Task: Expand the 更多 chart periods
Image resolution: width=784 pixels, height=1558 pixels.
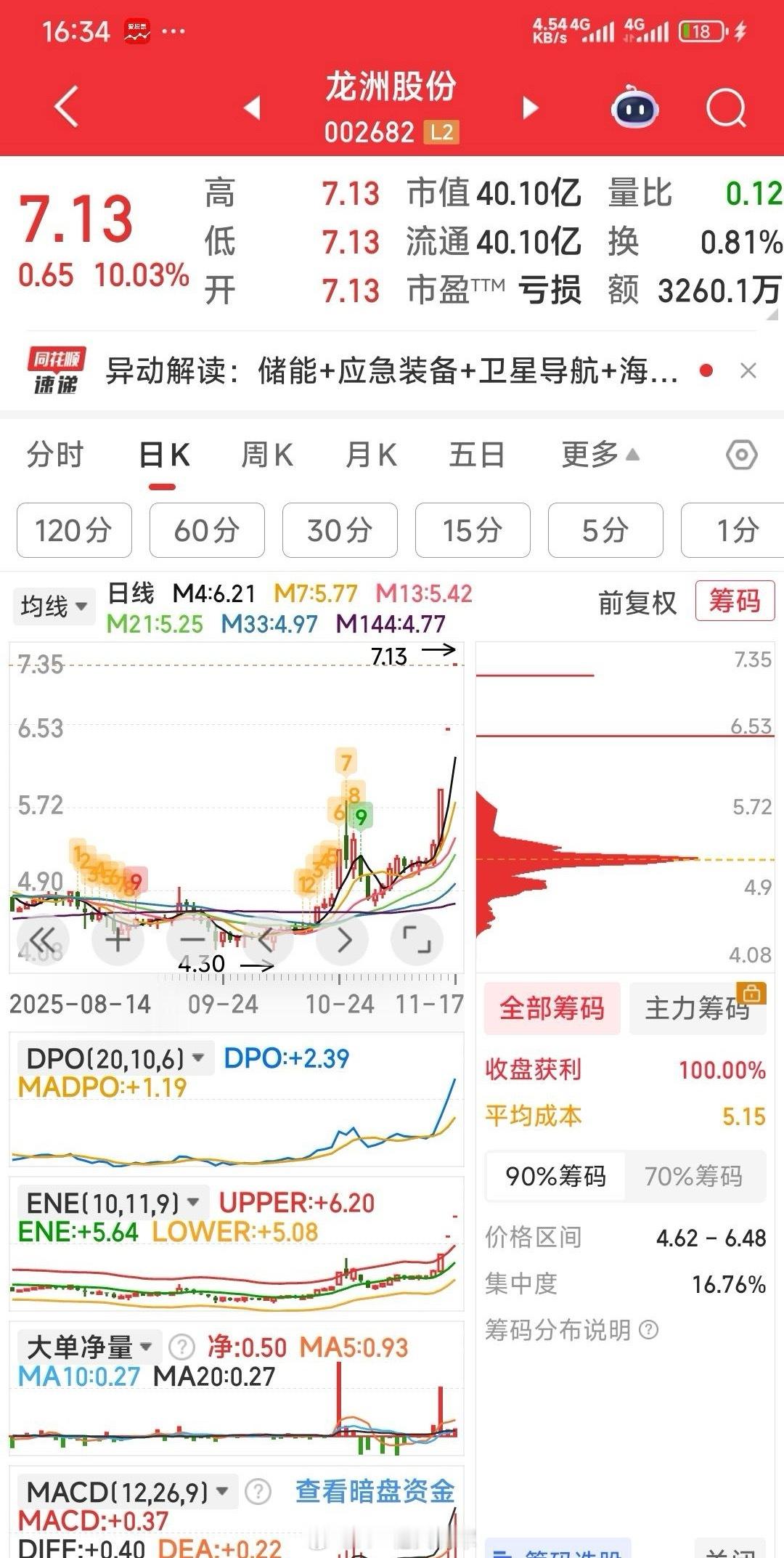Action: (x=600, y=455)
